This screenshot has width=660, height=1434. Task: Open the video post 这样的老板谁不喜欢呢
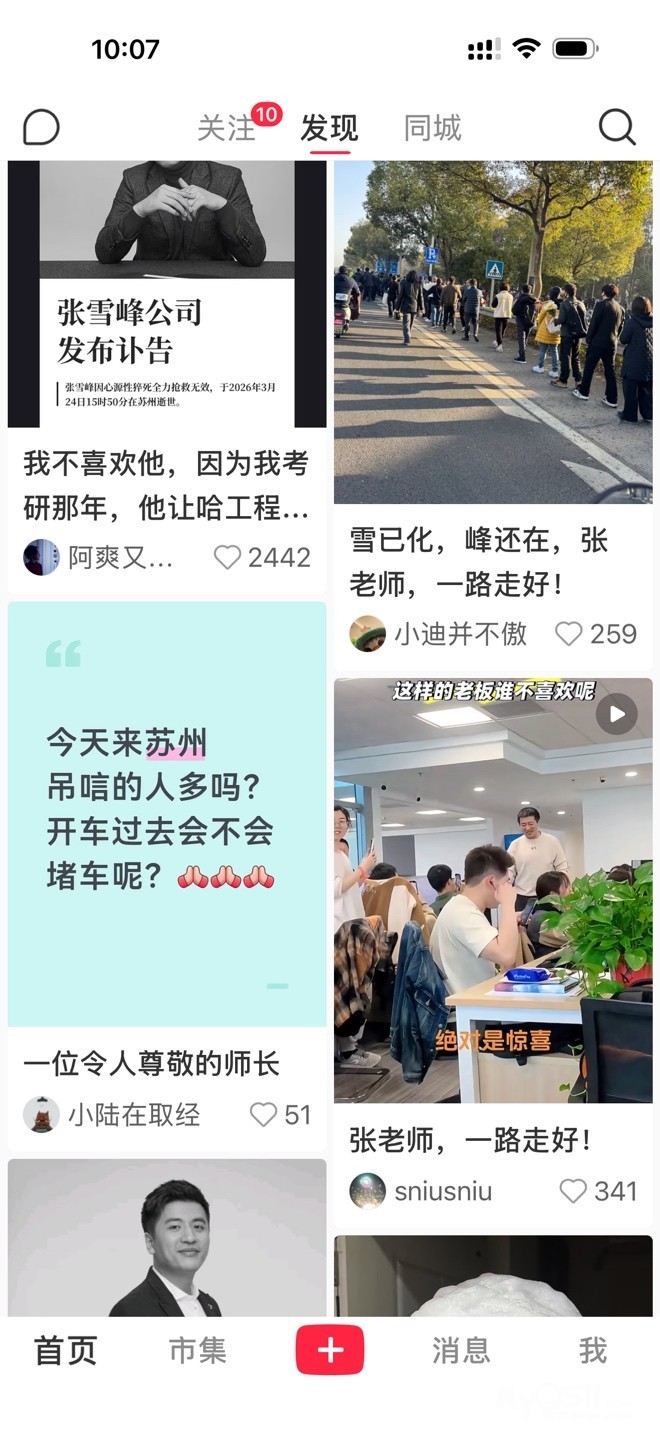pos(493,890)
